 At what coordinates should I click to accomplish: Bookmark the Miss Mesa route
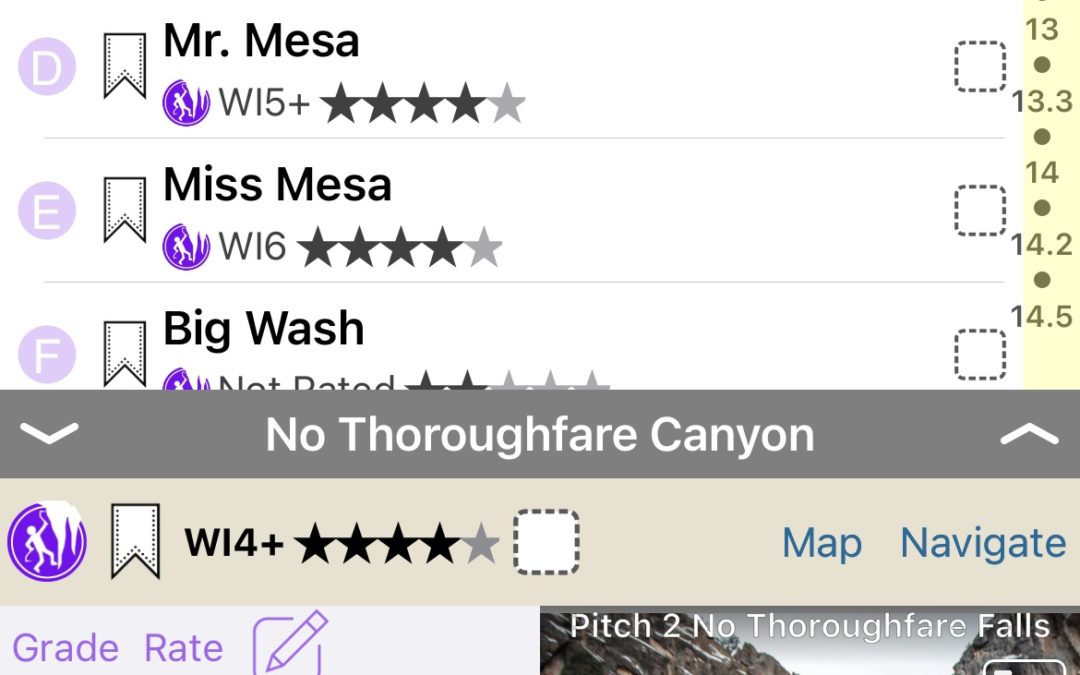[x=125, y=210]
